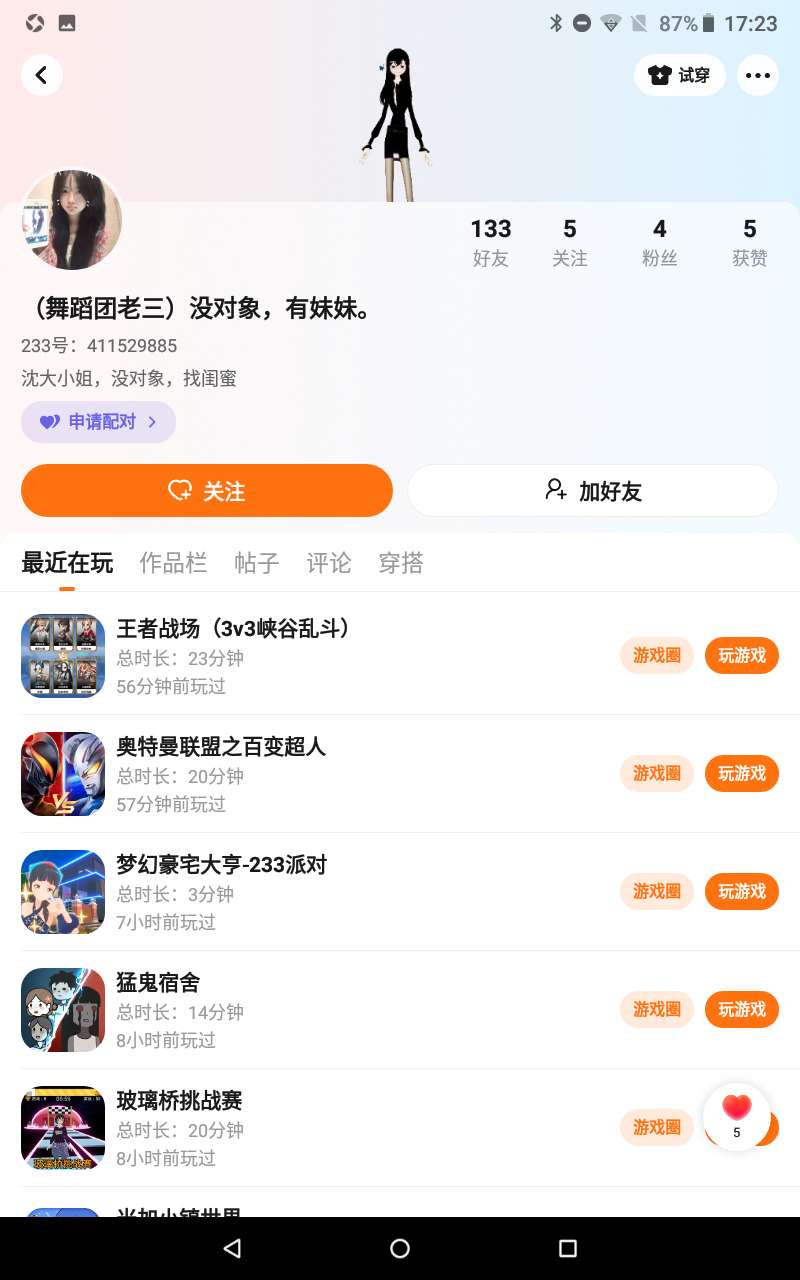This screenshot has width=800, height=1280.
Task: Go back using the top-left arrow
Action: coord(42,75)
